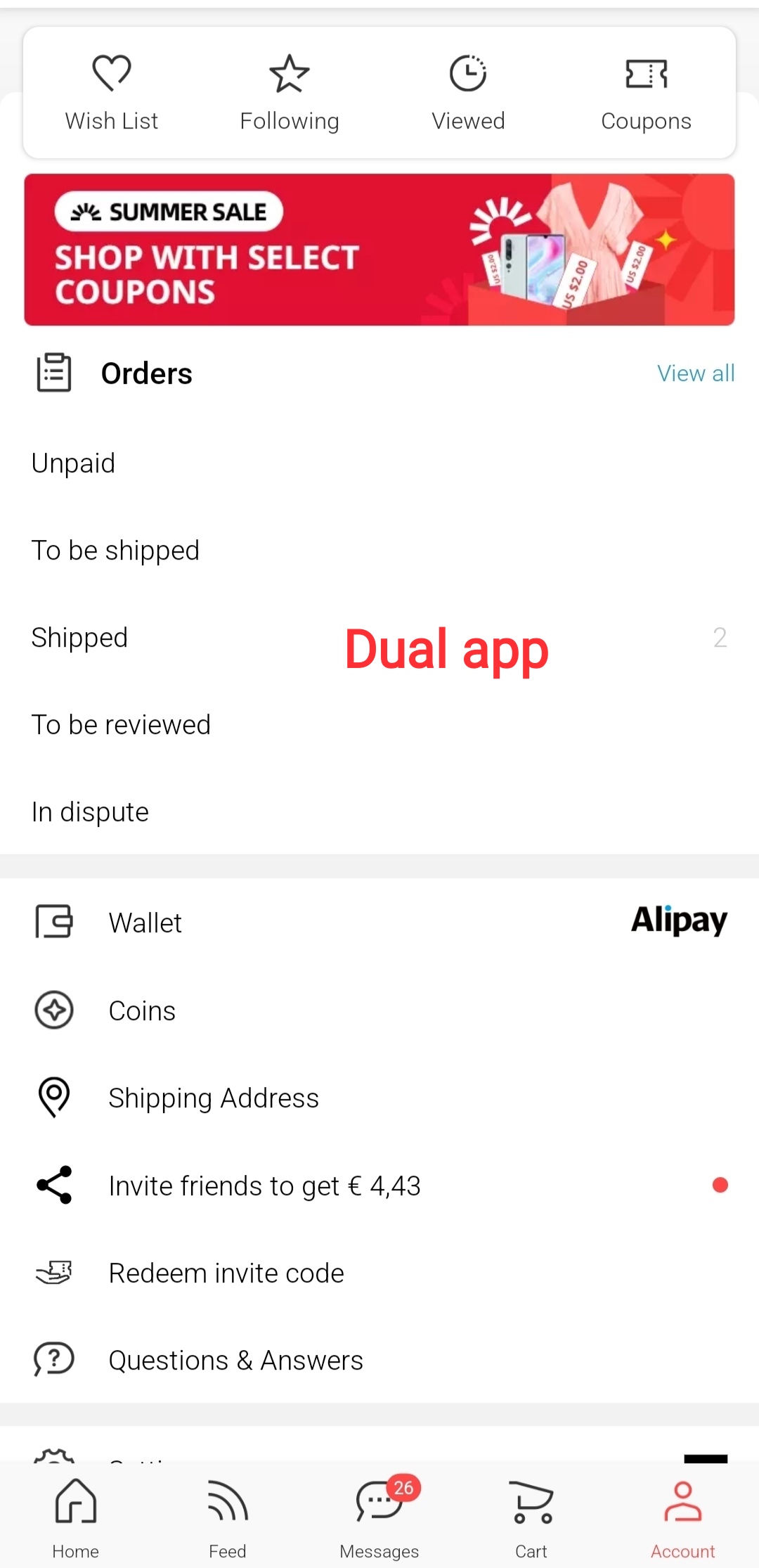Open orders In dispute
759x1568 pixels.
point(379,812)
